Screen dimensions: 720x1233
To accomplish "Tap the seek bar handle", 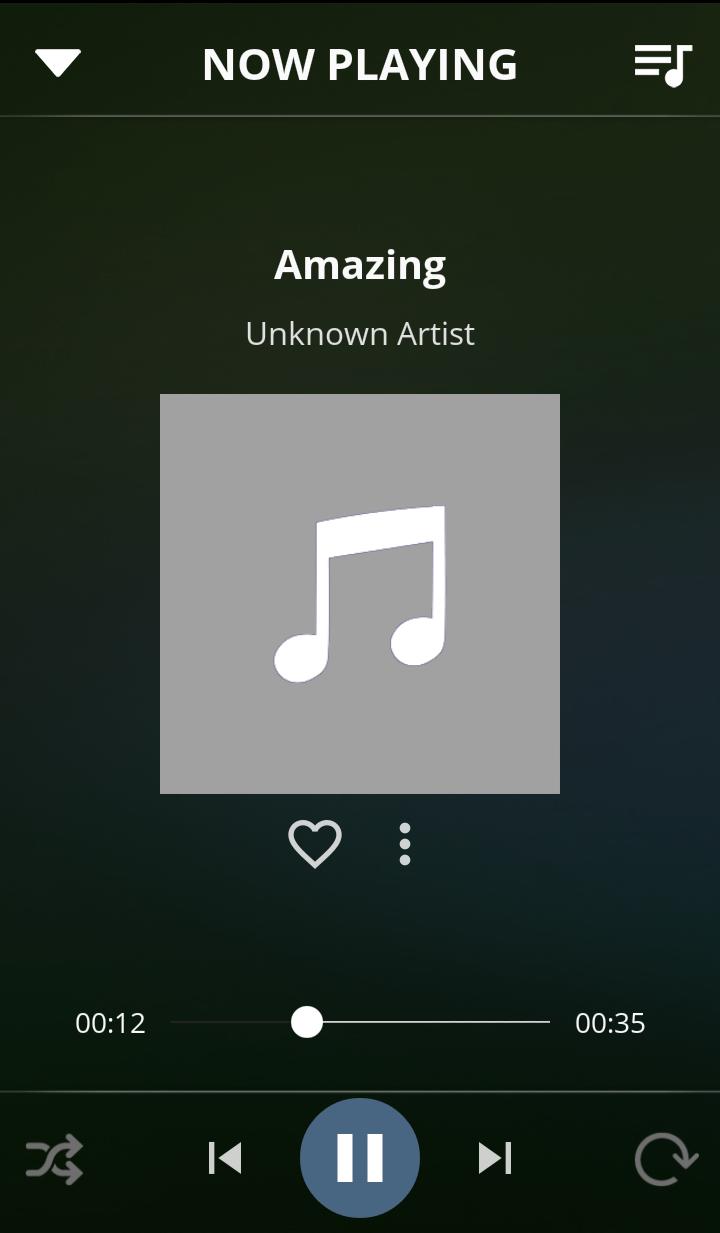I will 307,1022.
